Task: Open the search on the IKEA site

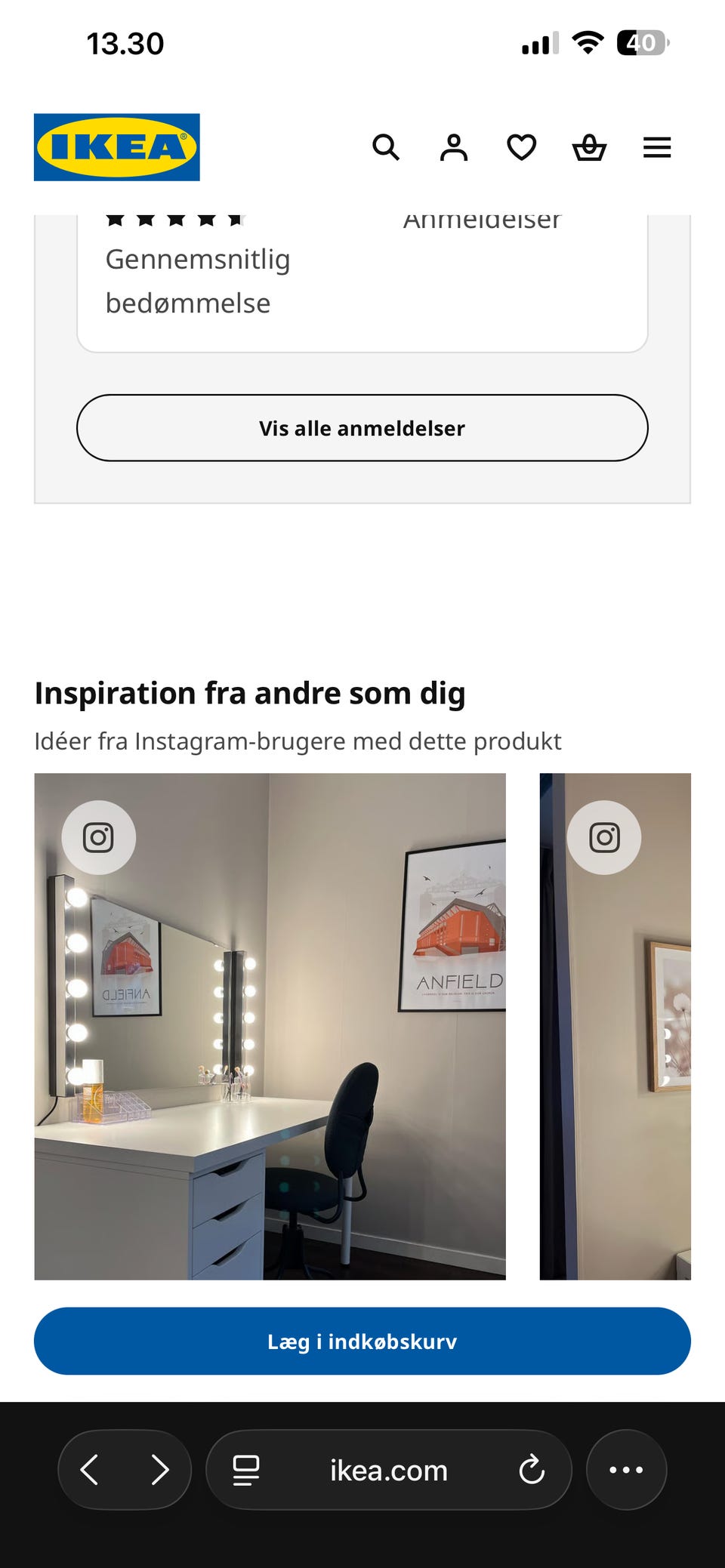Action: tap(386, 147)
